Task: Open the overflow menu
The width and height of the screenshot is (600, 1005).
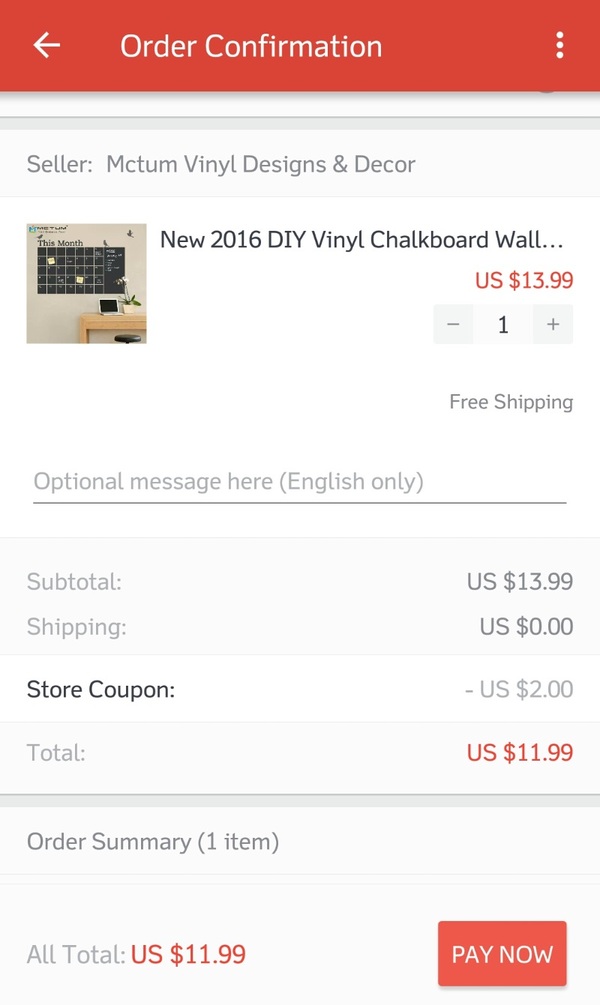Action: [559, 46]
